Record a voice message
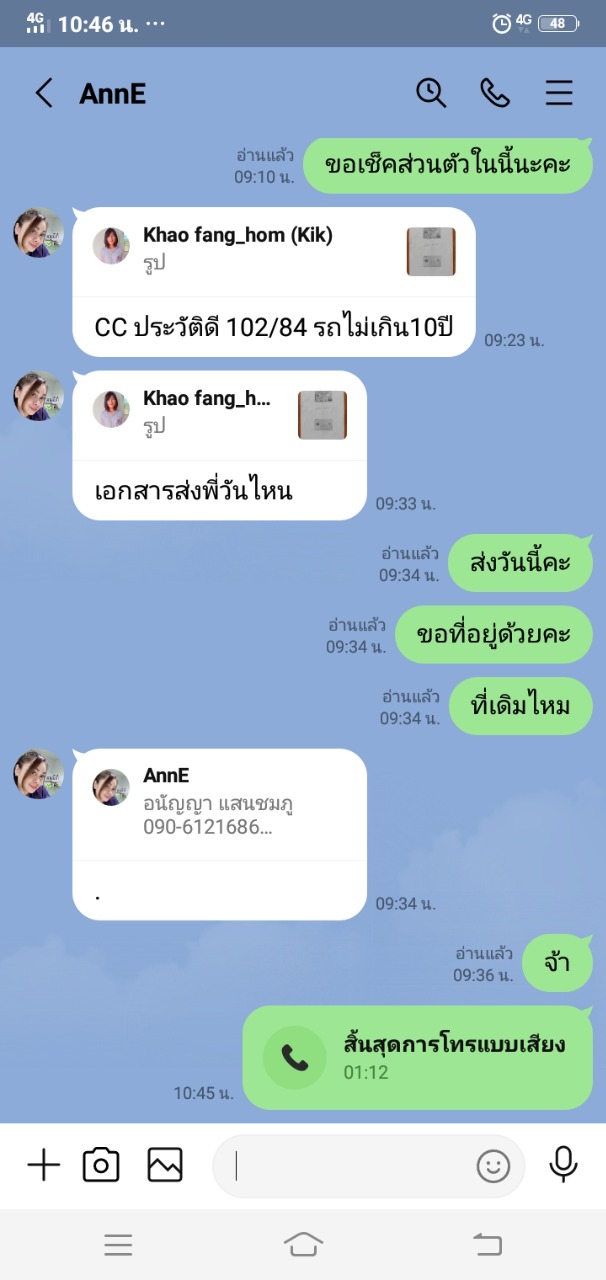Image resolution: width=606 pixels, height=1280 pixels. [x=564, y=1164]
